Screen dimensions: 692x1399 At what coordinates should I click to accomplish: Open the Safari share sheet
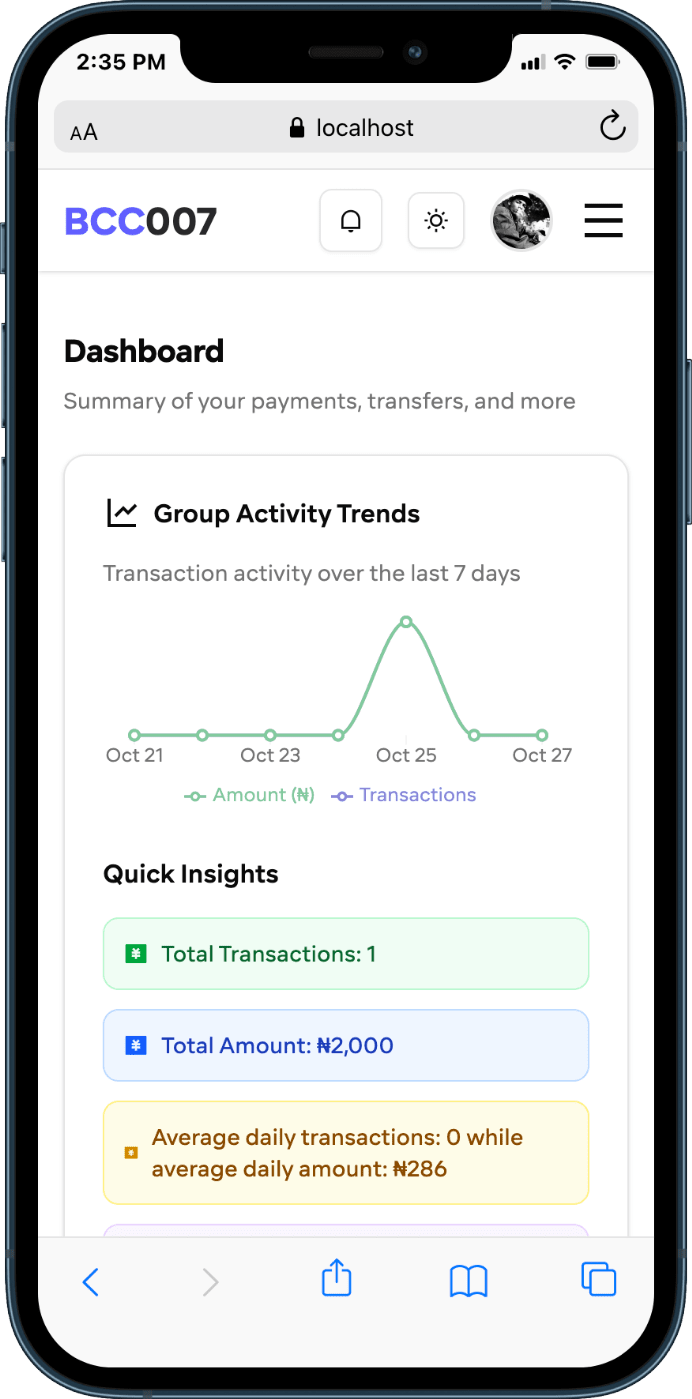pos(337,1279)
